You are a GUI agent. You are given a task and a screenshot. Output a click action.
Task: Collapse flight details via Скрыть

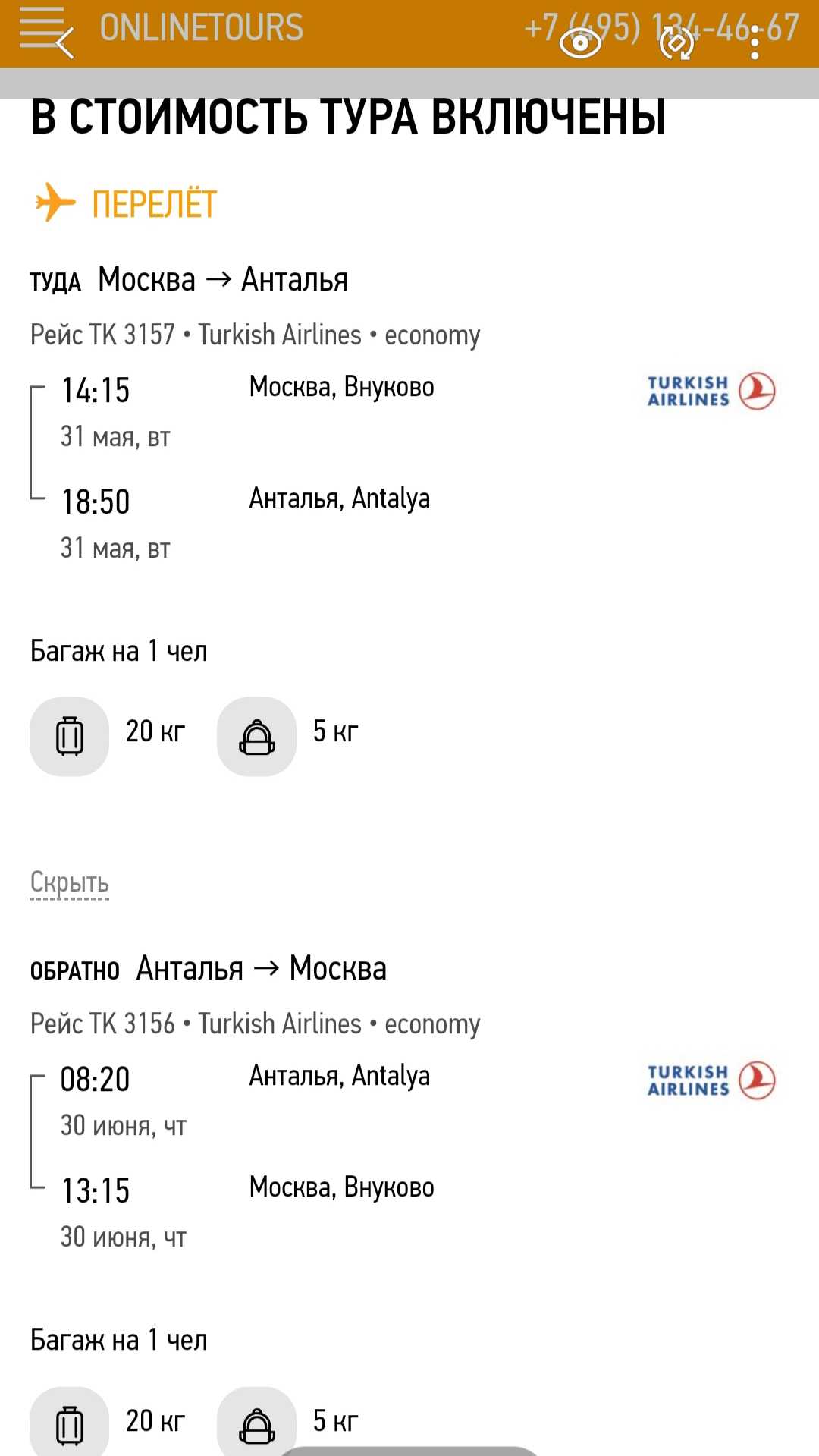69,882
